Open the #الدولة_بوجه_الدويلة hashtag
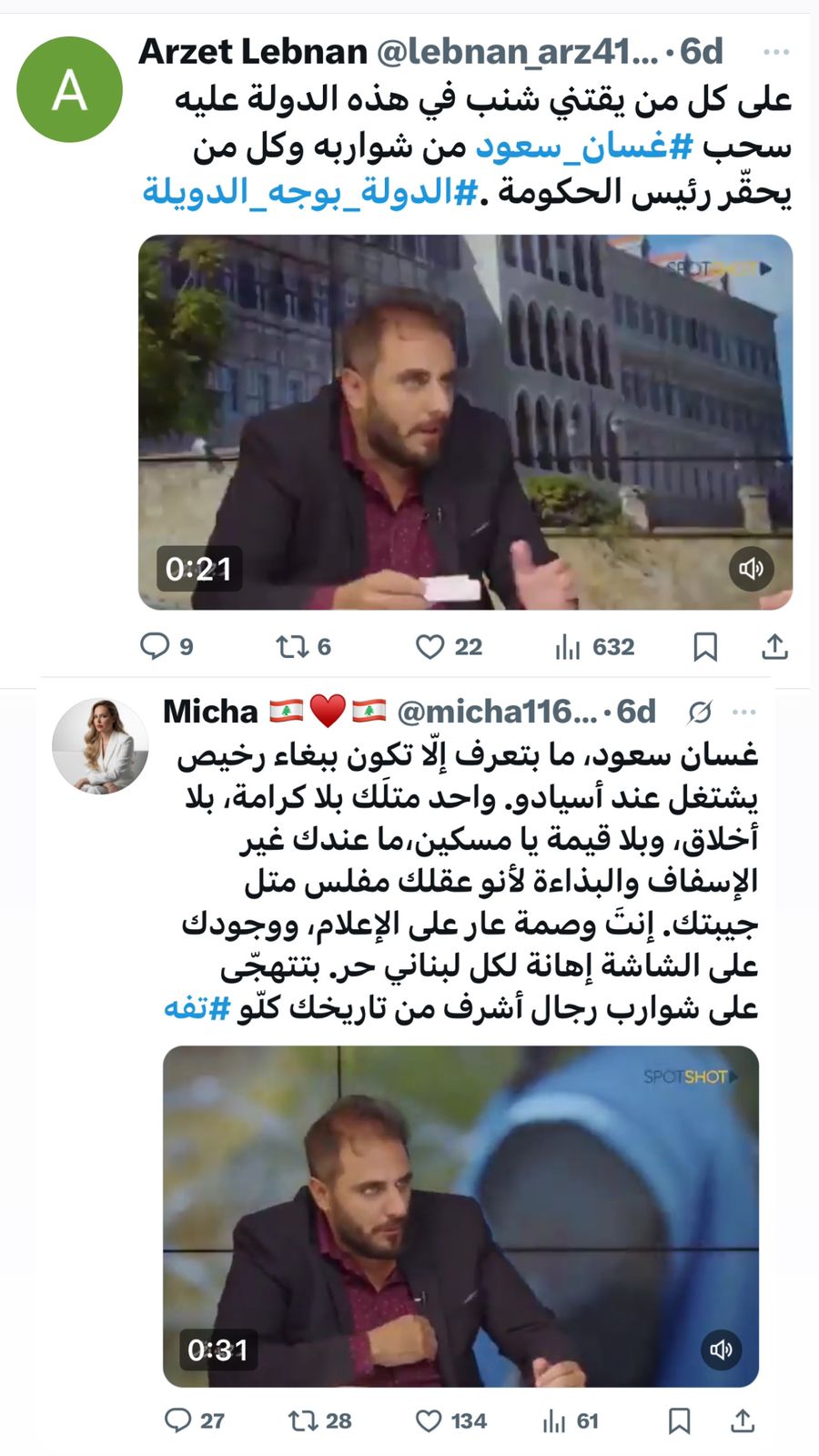The height and width of the screenshot is (1456, 819). point(309,193)
